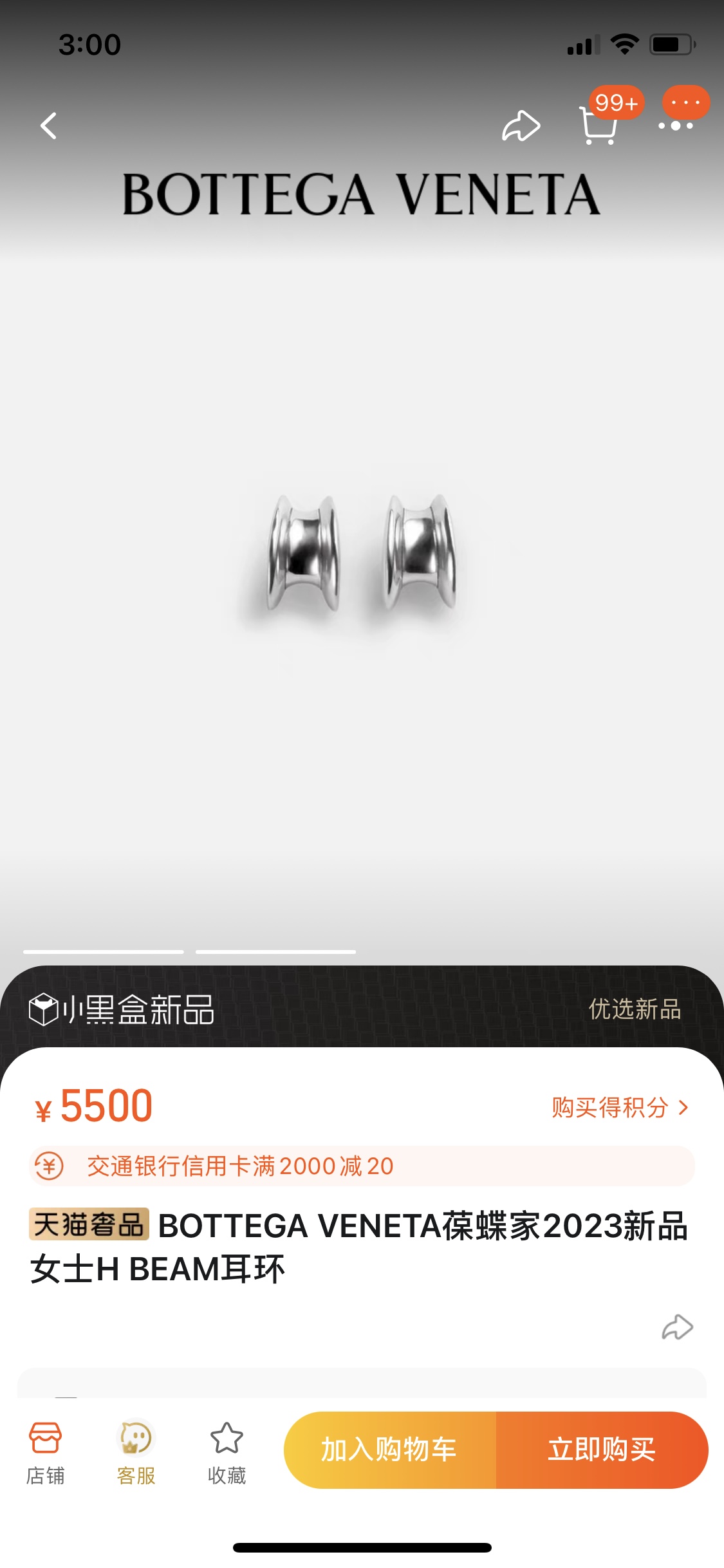Screen dimensions: 724x1568
Task: Tap 加入购物车 to add to cart
Action: pos(389,1450)
